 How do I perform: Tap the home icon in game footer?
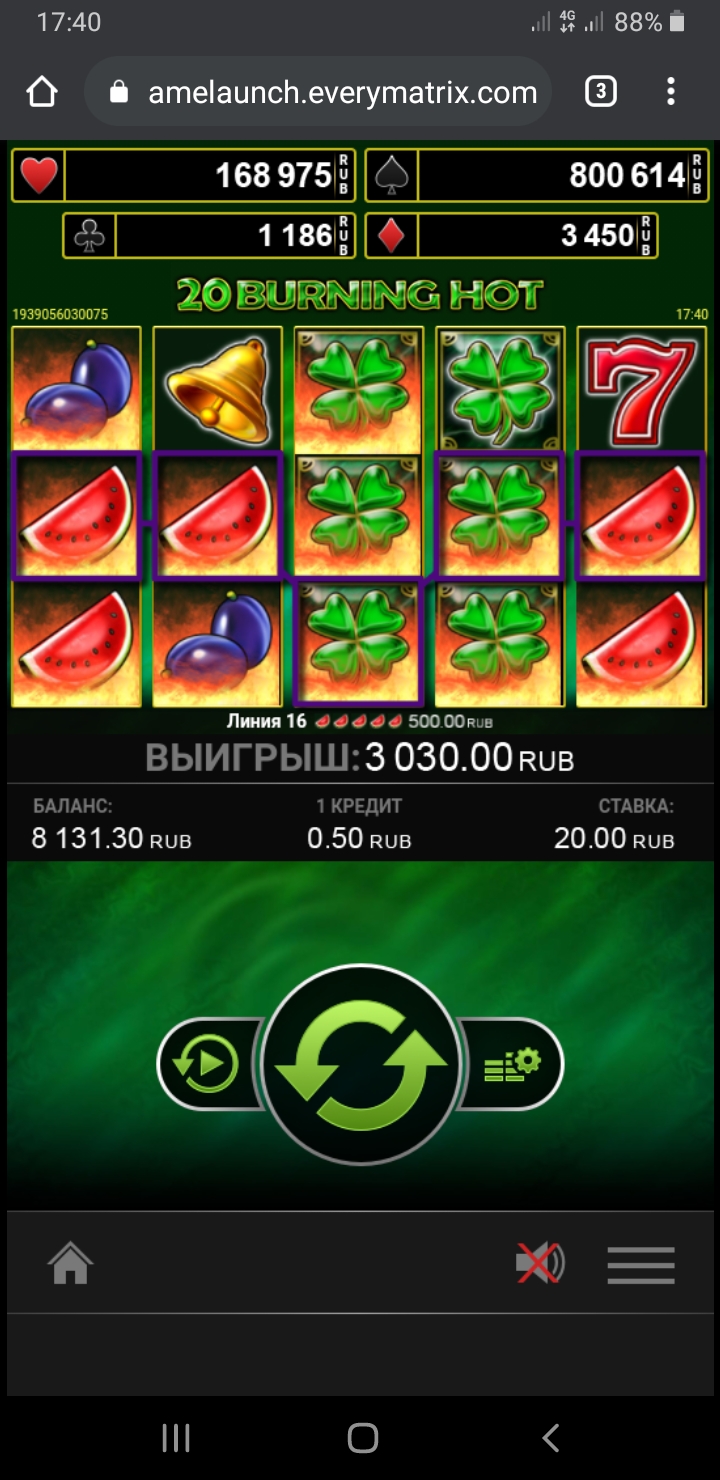70,1263
